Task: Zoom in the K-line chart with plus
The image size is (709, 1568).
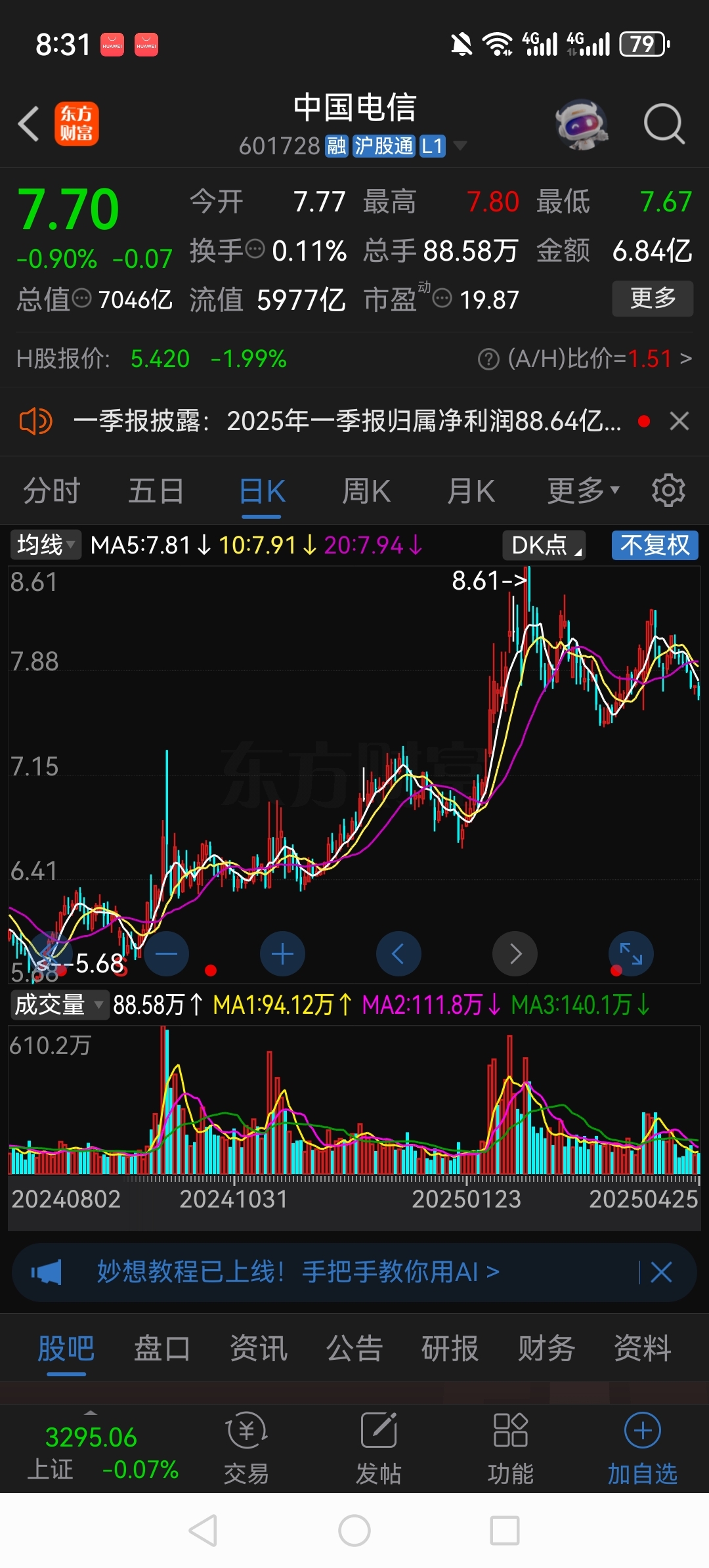Action: (282, 953)
